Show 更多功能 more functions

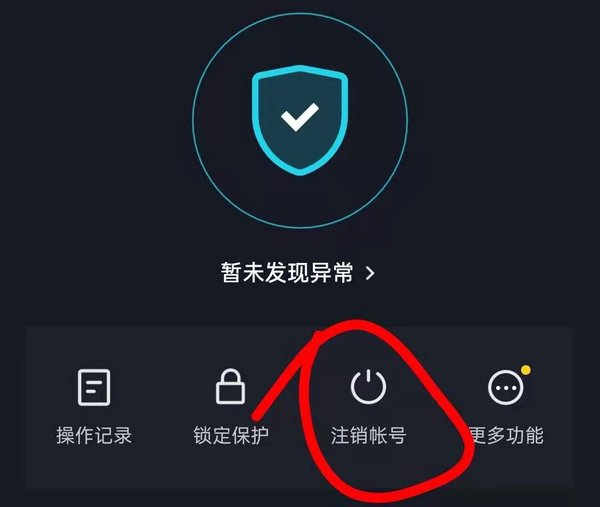coord(505,405)
